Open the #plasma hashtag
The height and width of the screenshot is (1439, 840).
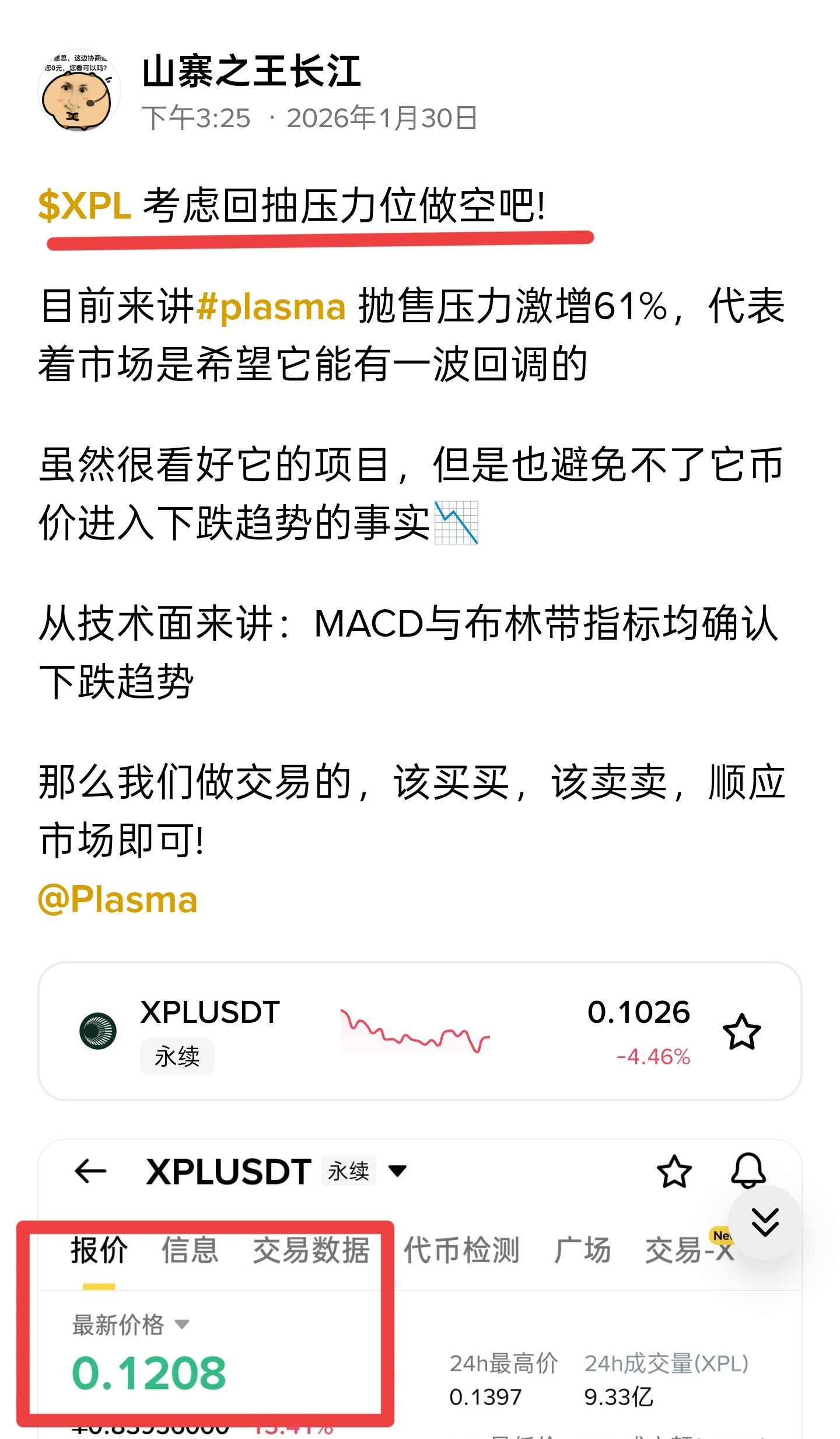point(272,307)
